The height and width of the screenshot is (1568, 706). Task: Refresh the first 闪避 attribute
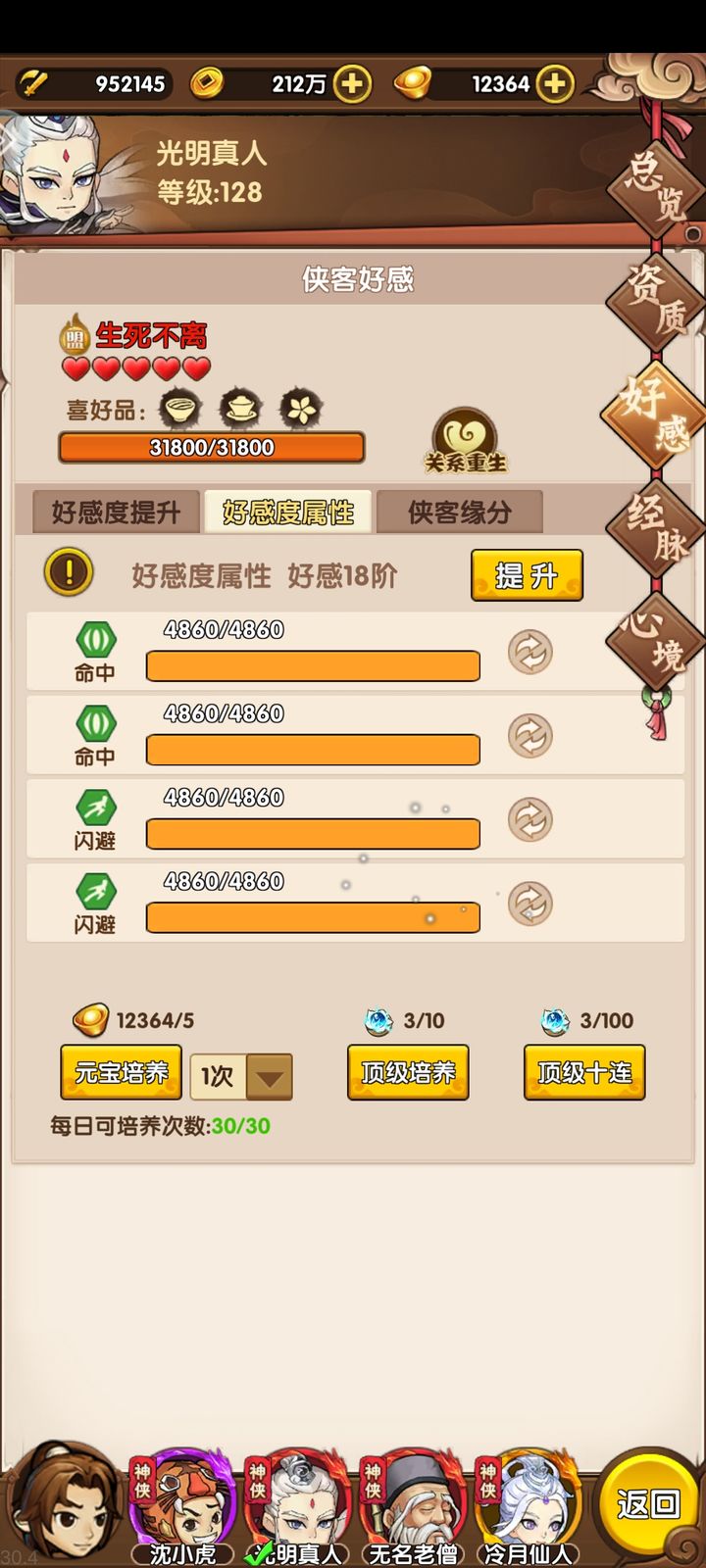tap(530, 820)
